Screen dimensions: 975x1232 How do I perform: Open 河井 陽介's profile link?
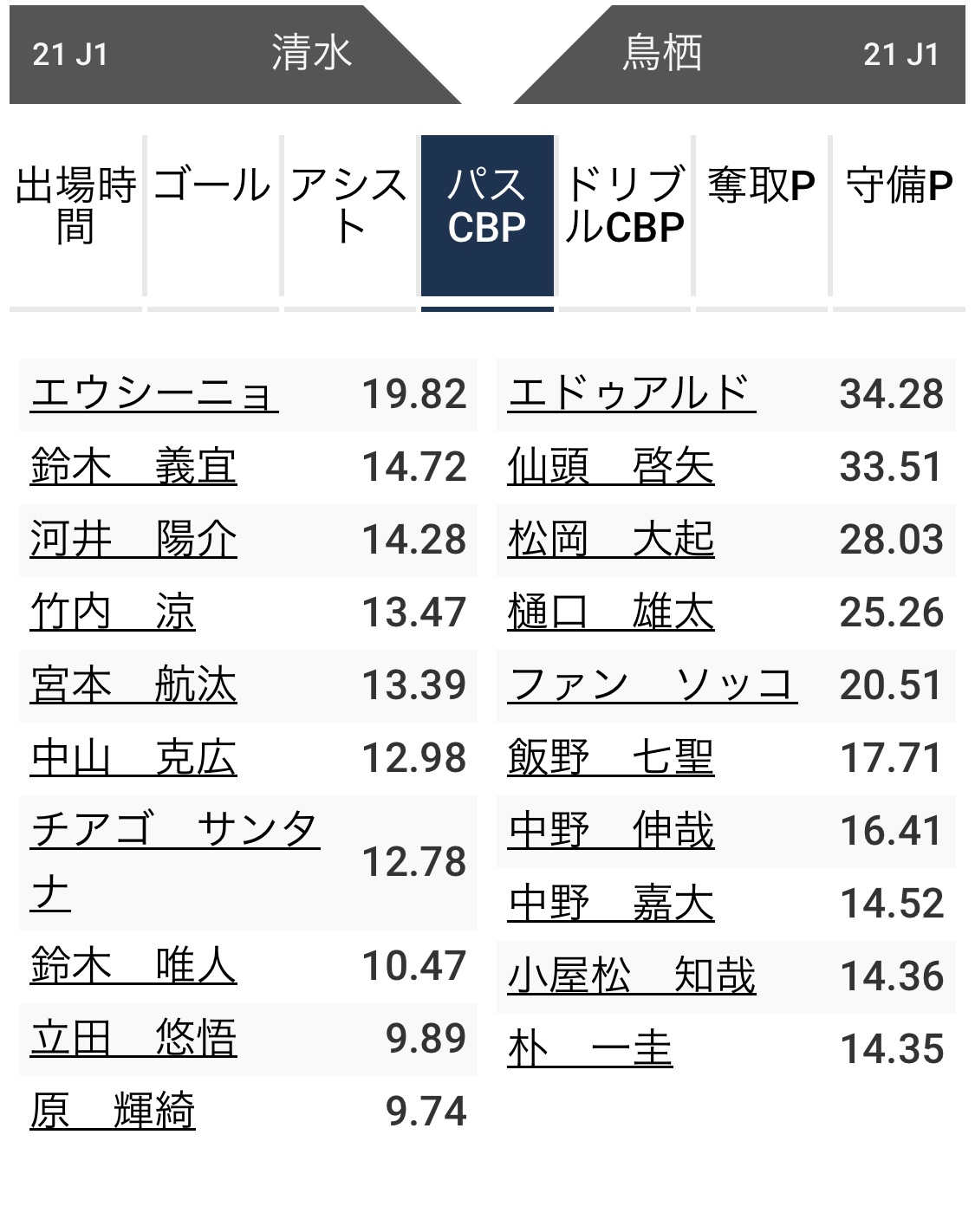pyautogui.click(x=133, y=540)
